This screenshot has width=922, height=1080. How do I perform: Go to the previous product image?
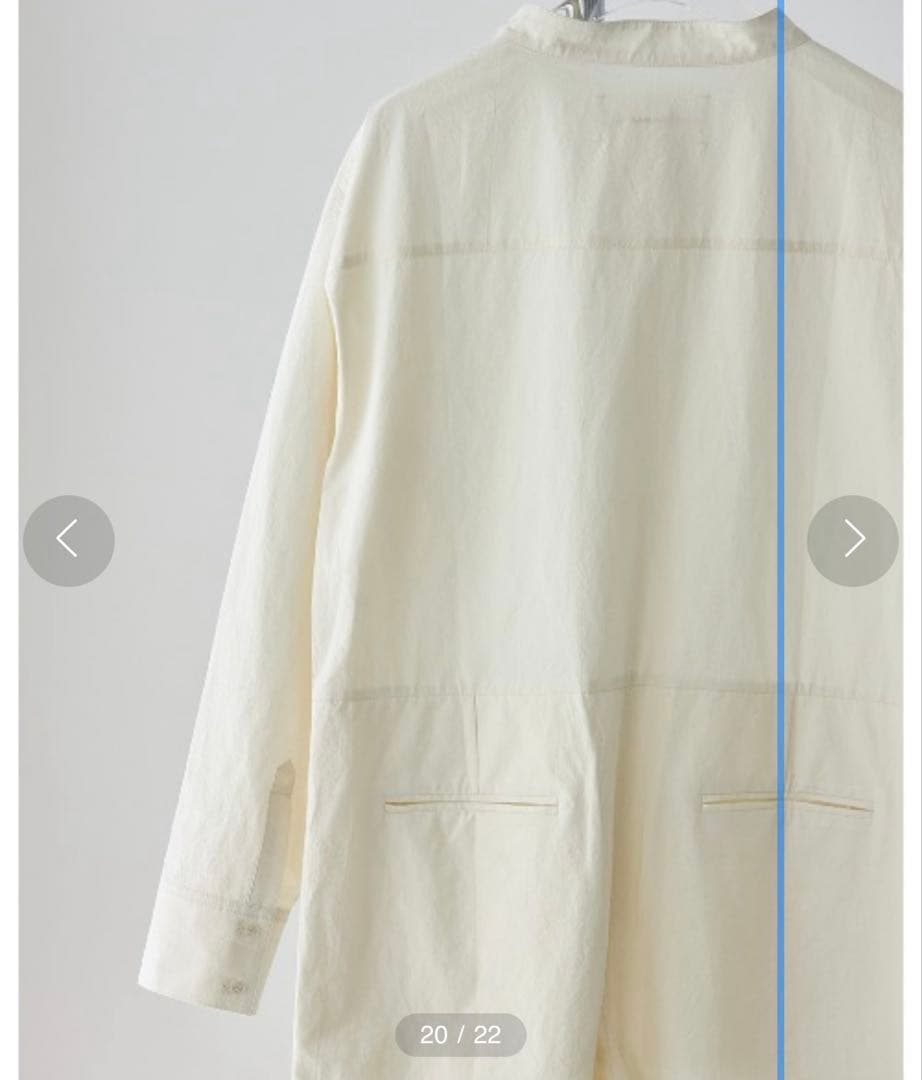[68, 540]
